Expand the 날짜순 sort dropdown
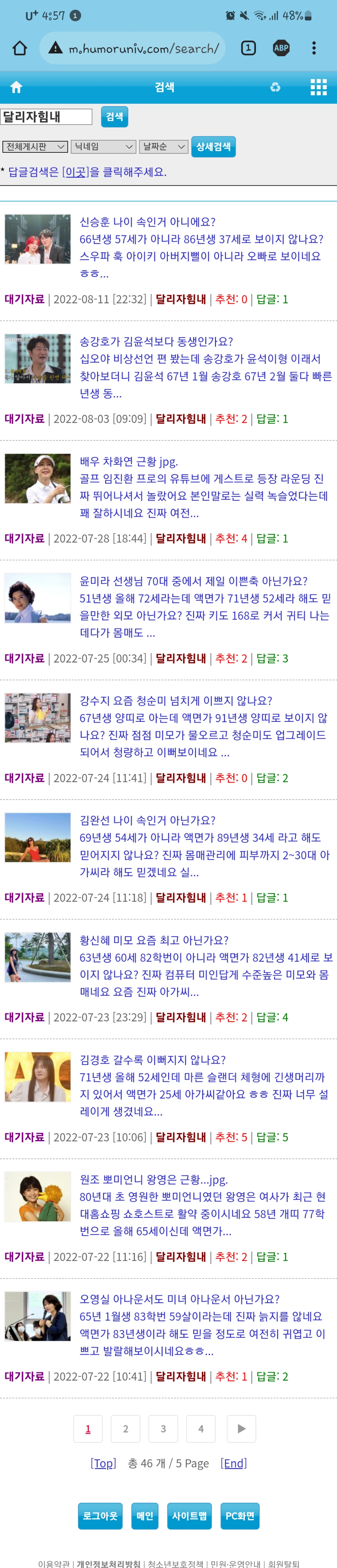This screenshot has width=337, height=1568. (x=163, y=147)
